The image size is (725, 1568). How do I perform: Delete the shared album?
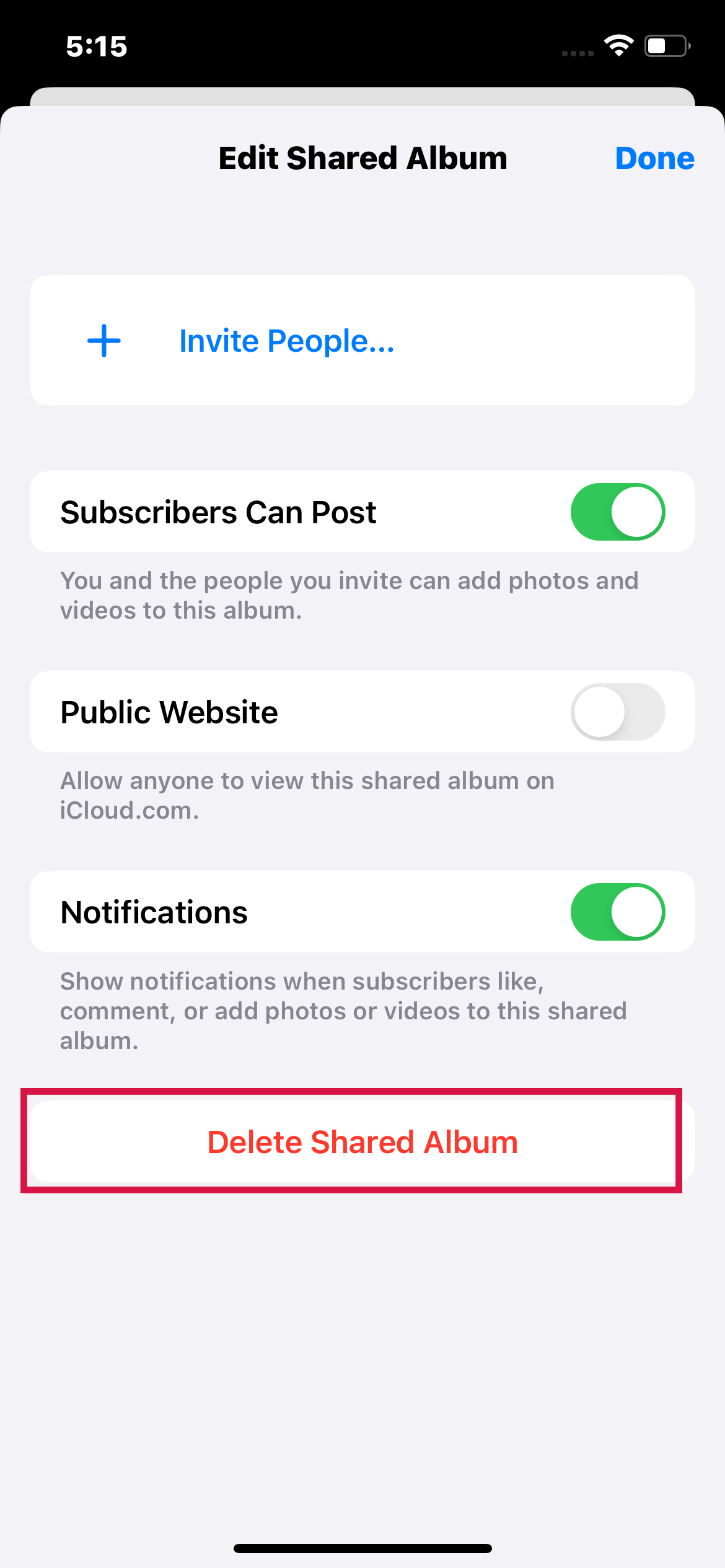(362, 1142)
